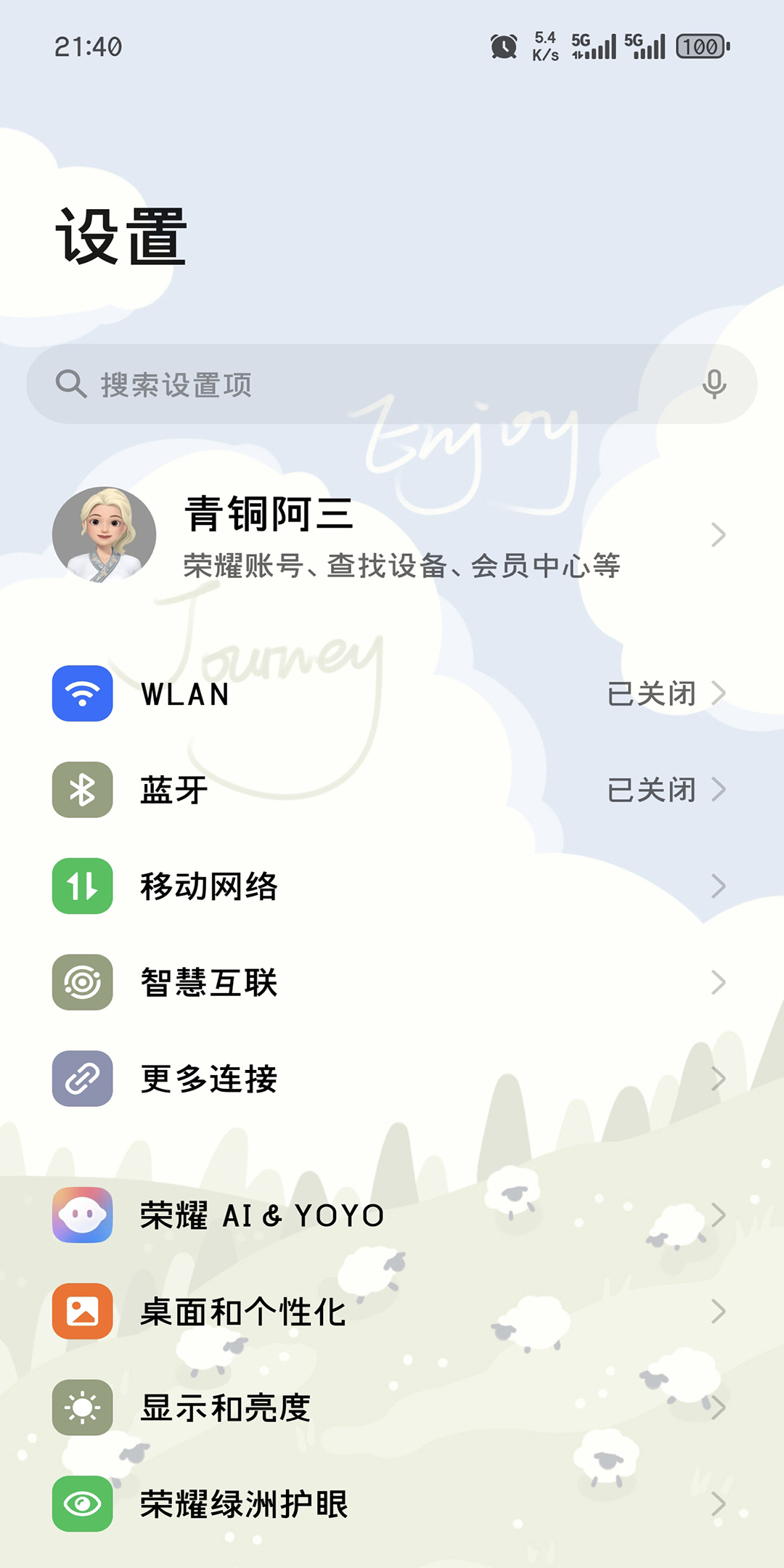The height and width of the screenshot is (1568, 784).
Task: Select 荣耀绿洲护眼 option
Action: point(392,1504)
